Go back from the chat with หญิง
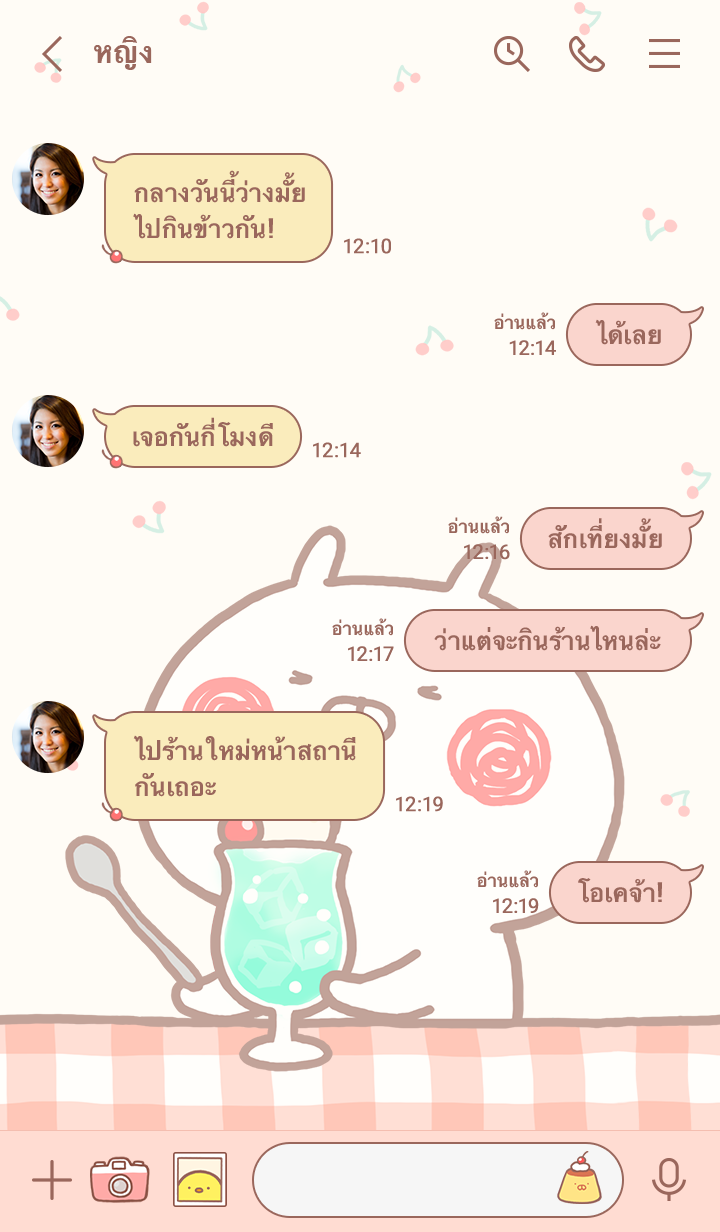 click(52, 54)
